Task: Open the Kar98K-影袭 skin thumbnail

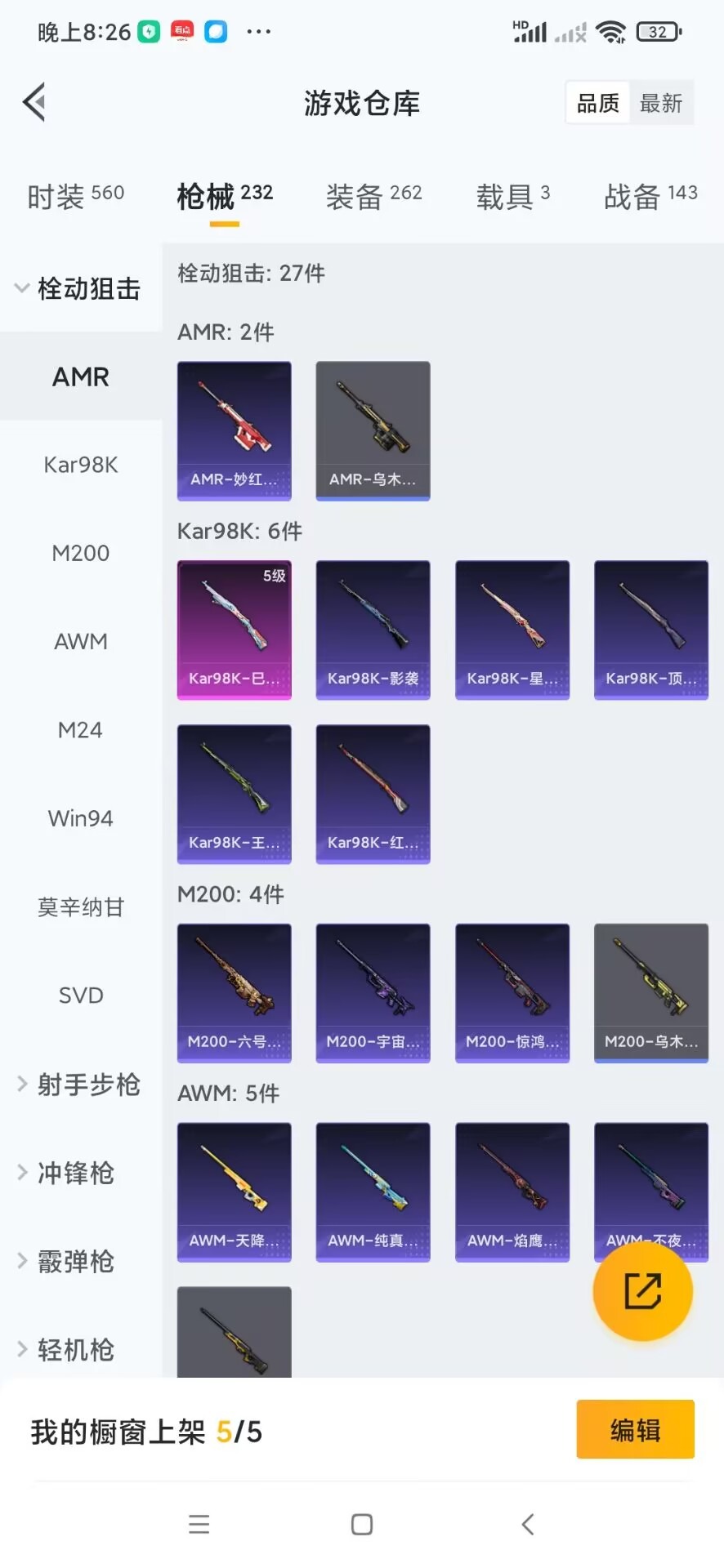Action: (x=373, y=629)
